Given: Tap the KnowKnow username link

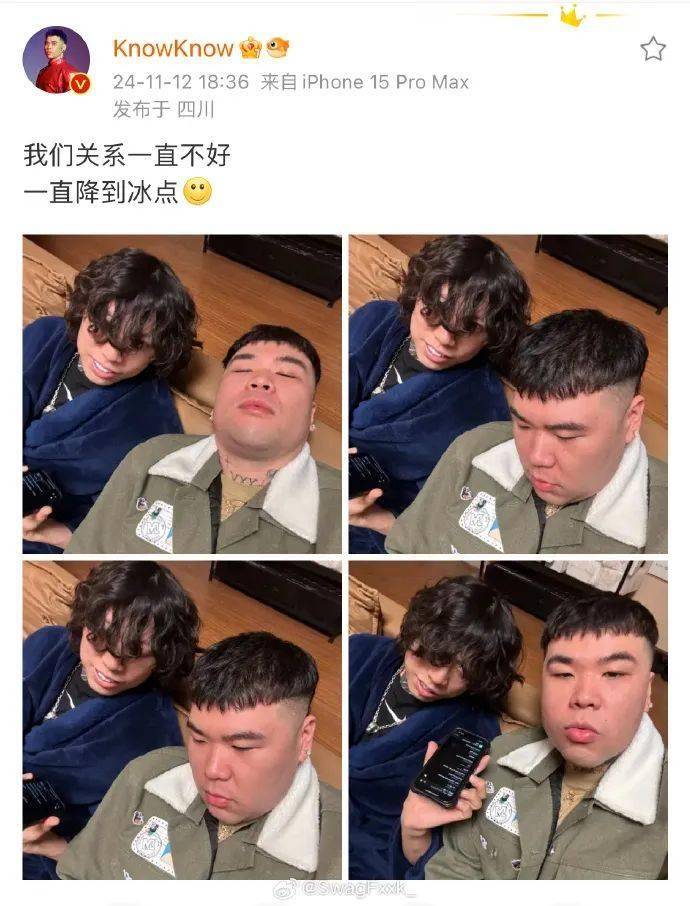Looking at the screenshot, I should pos(172,48).
